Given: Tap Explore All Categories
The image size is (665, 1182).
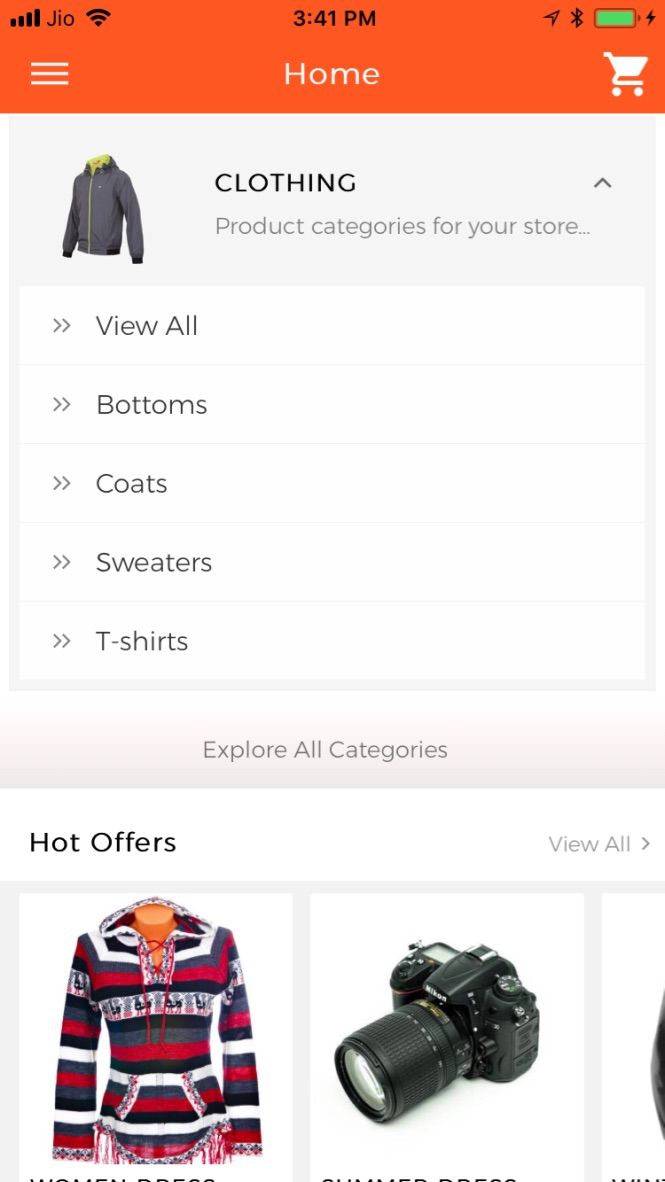Looking at the screenshot, I should pyautogui.click(x=325, y=750).
